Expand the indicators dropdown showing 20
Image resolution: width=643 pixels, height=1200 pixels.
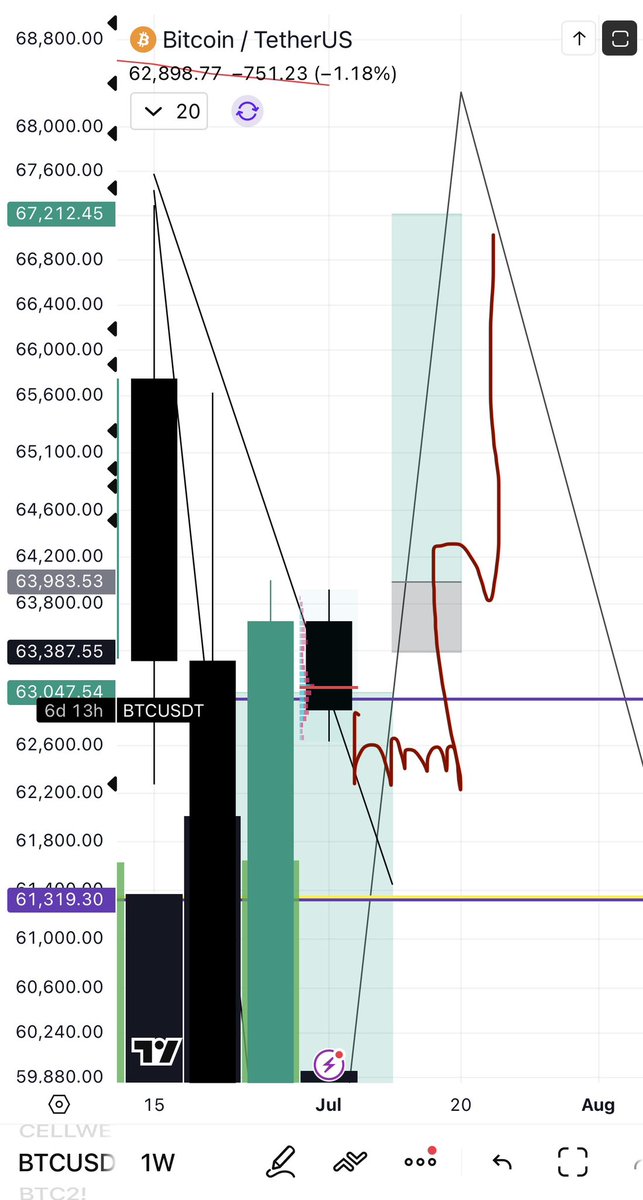169,111
